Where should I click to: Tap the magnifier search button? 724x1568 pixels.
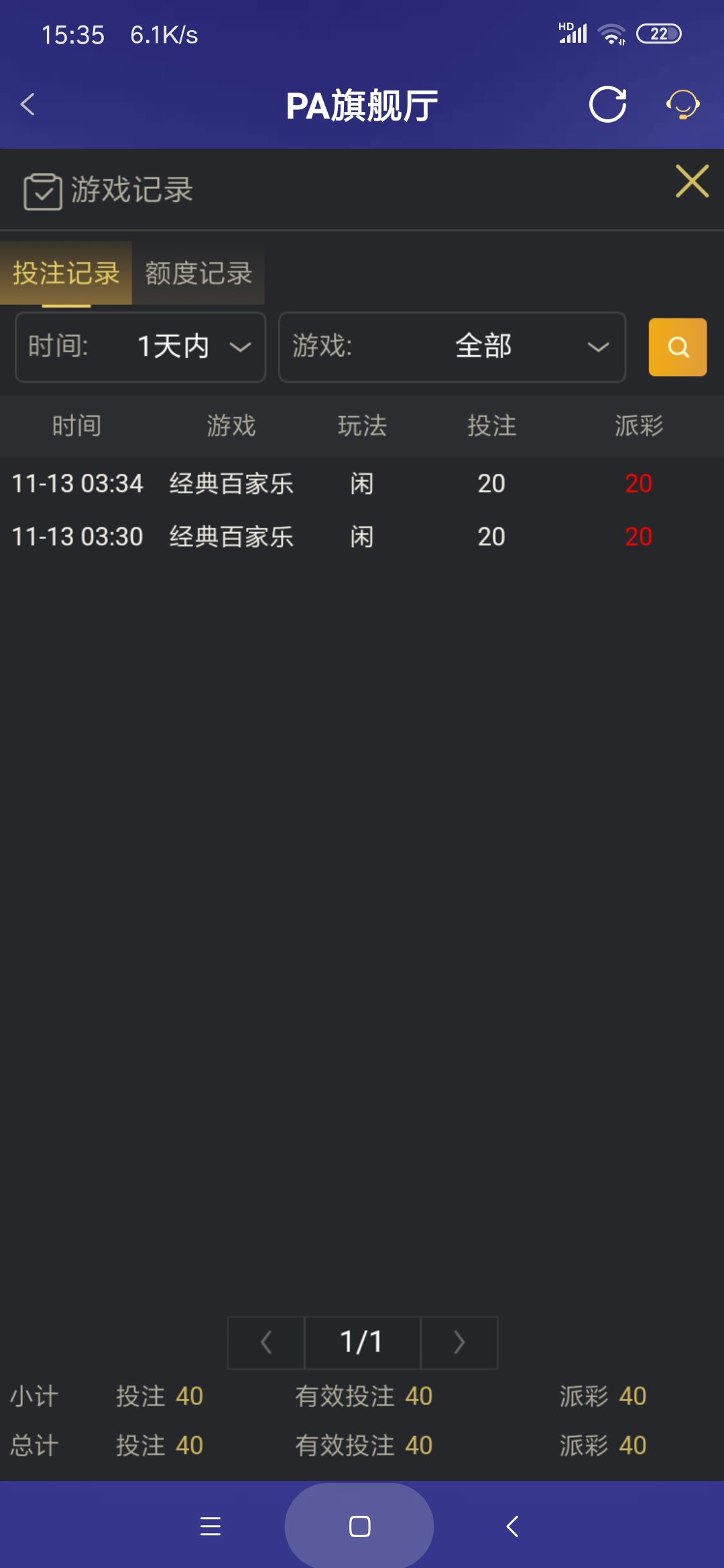click(x=676, y=347)
